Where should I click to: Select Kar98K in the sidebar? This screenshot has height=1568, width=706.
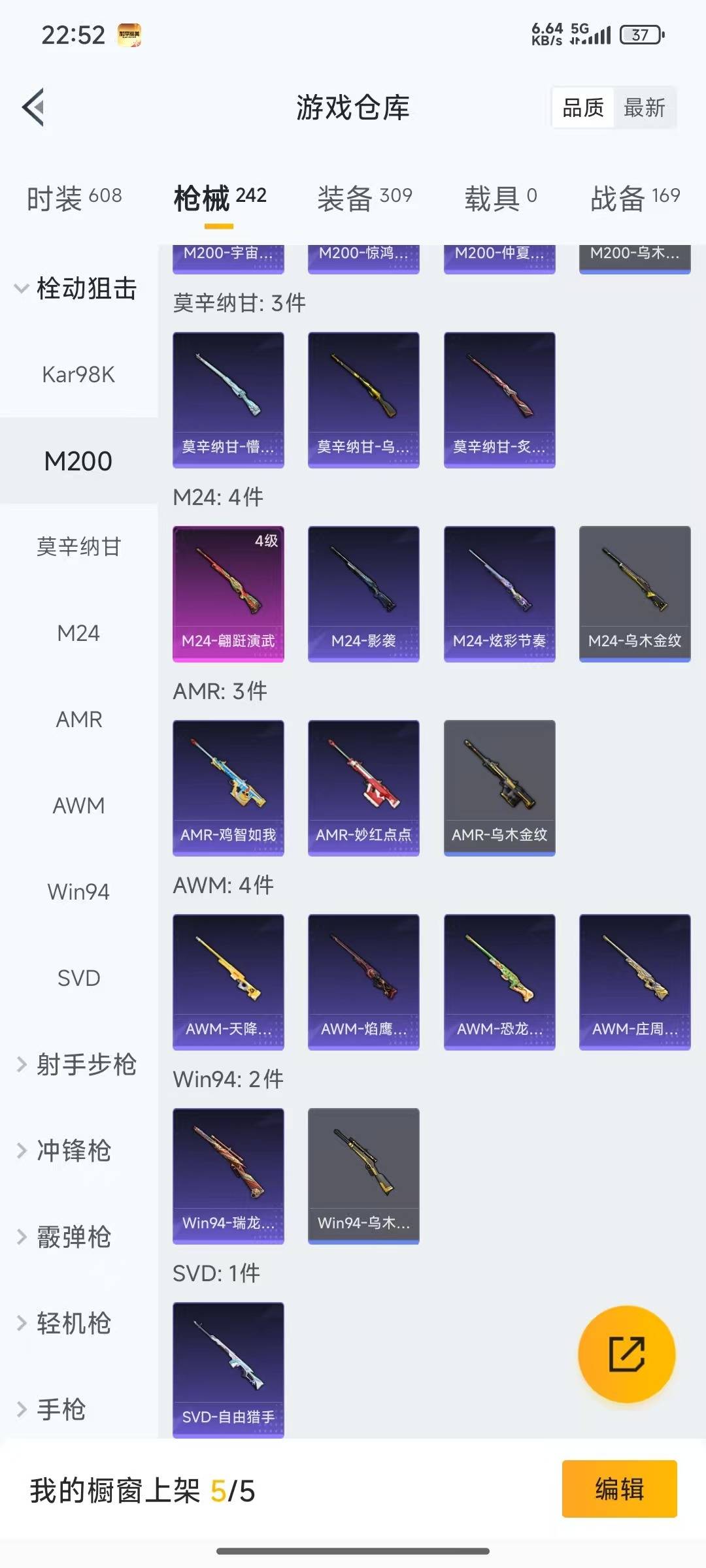78,374
